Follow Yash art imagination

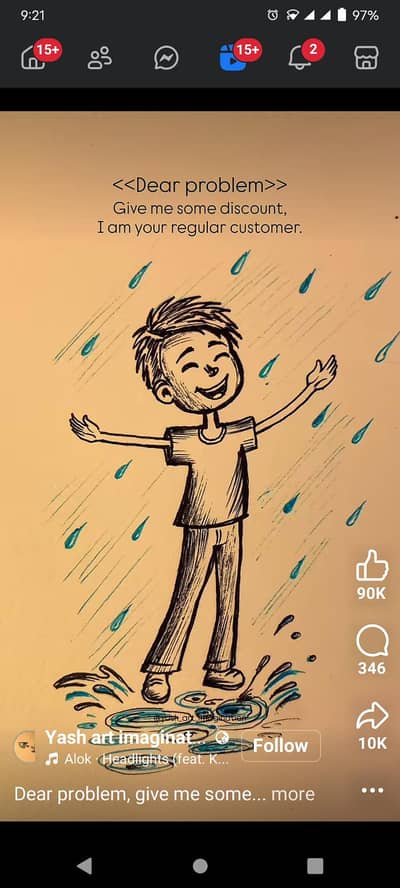[281, 745]
